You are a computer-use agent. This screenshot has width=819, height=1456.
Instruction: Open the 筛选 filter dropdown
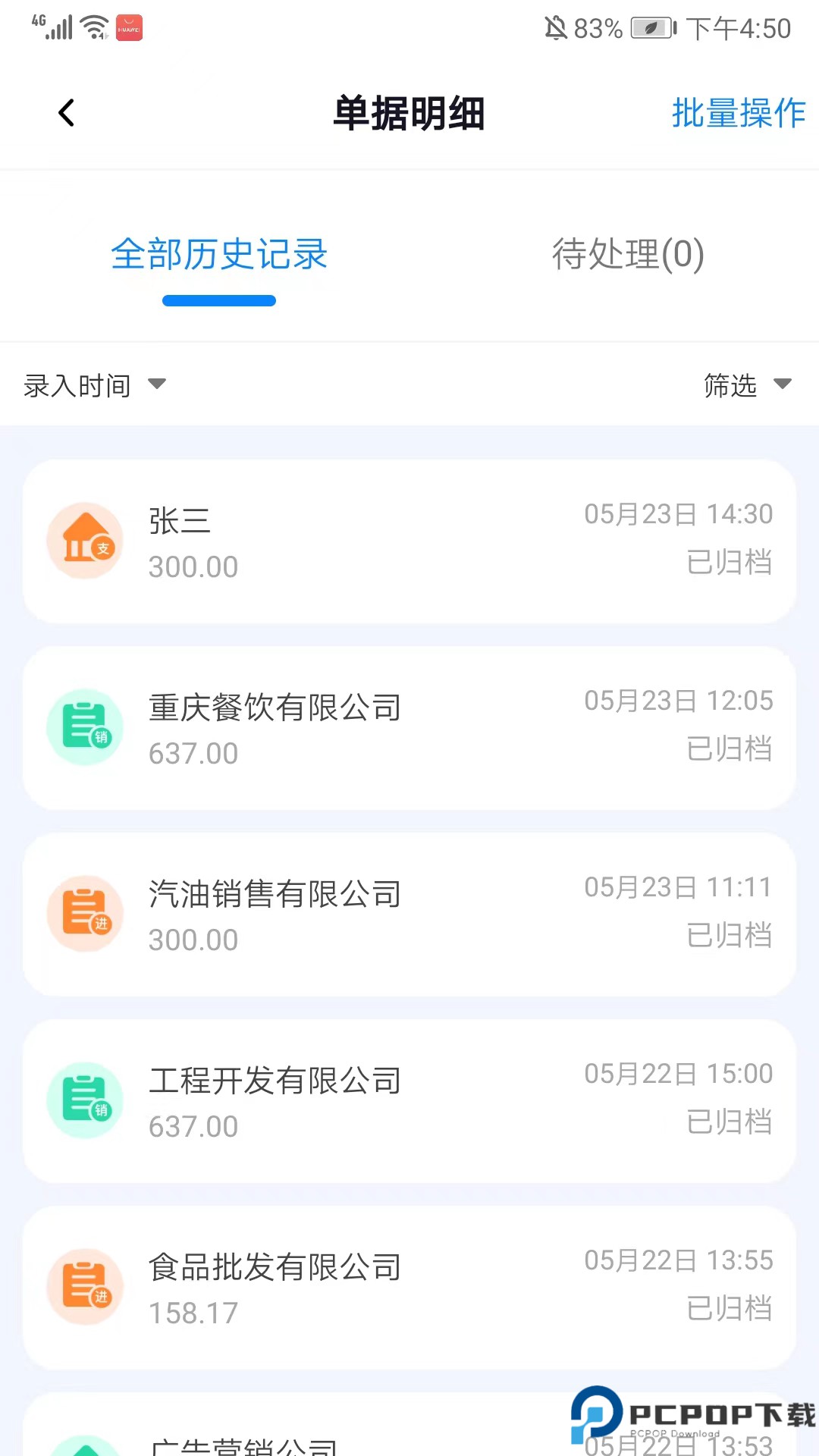coord(747,385)
